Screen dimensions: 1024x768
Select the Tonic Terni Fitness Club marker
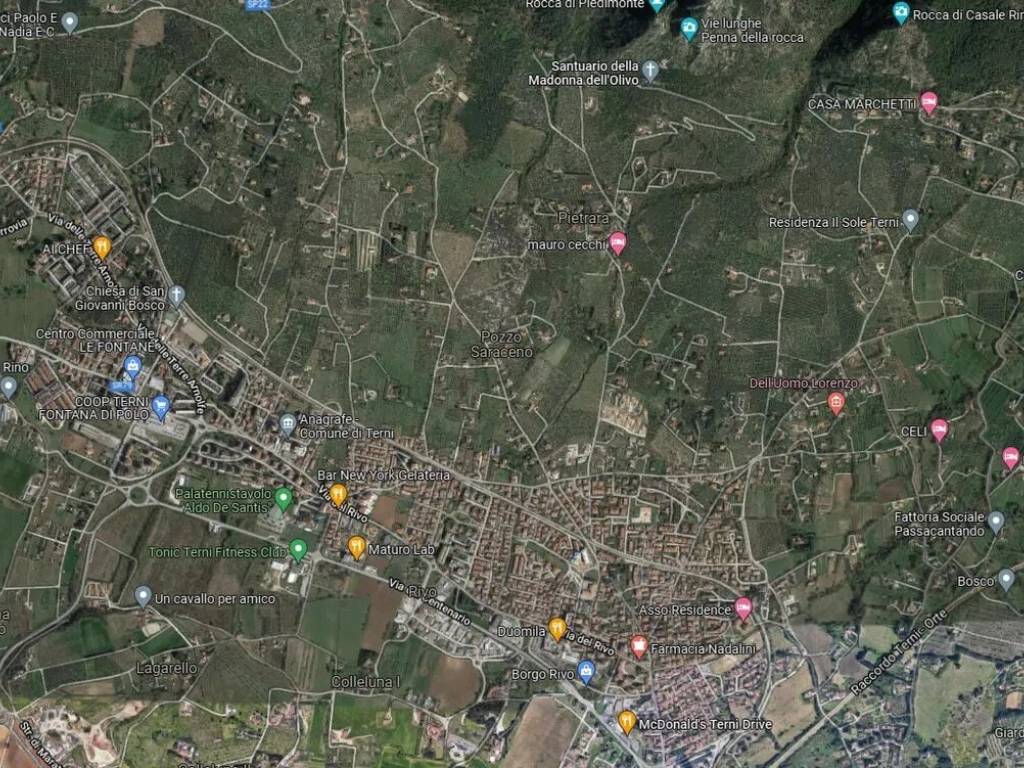tap(298, 548)
